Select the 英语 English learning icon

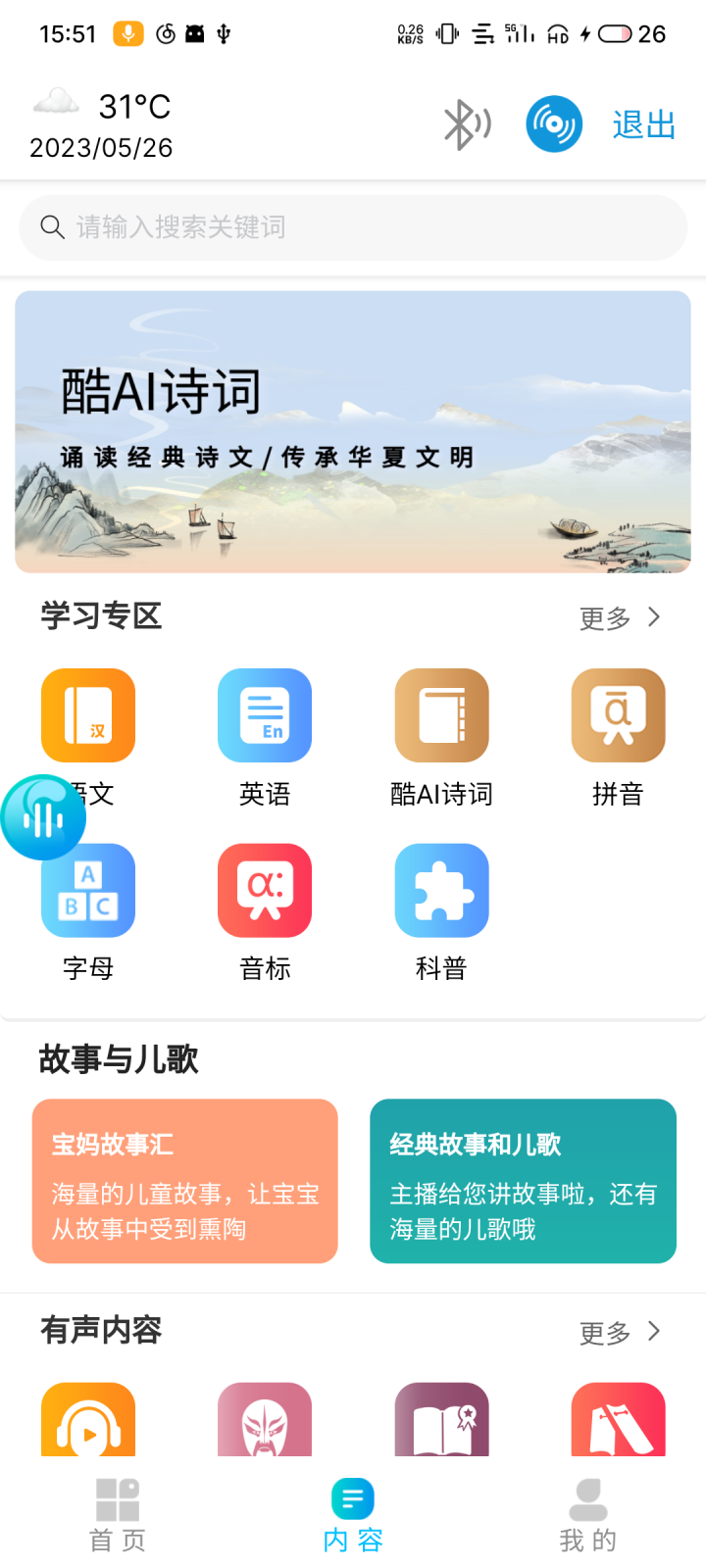click(x=265, y=715)
